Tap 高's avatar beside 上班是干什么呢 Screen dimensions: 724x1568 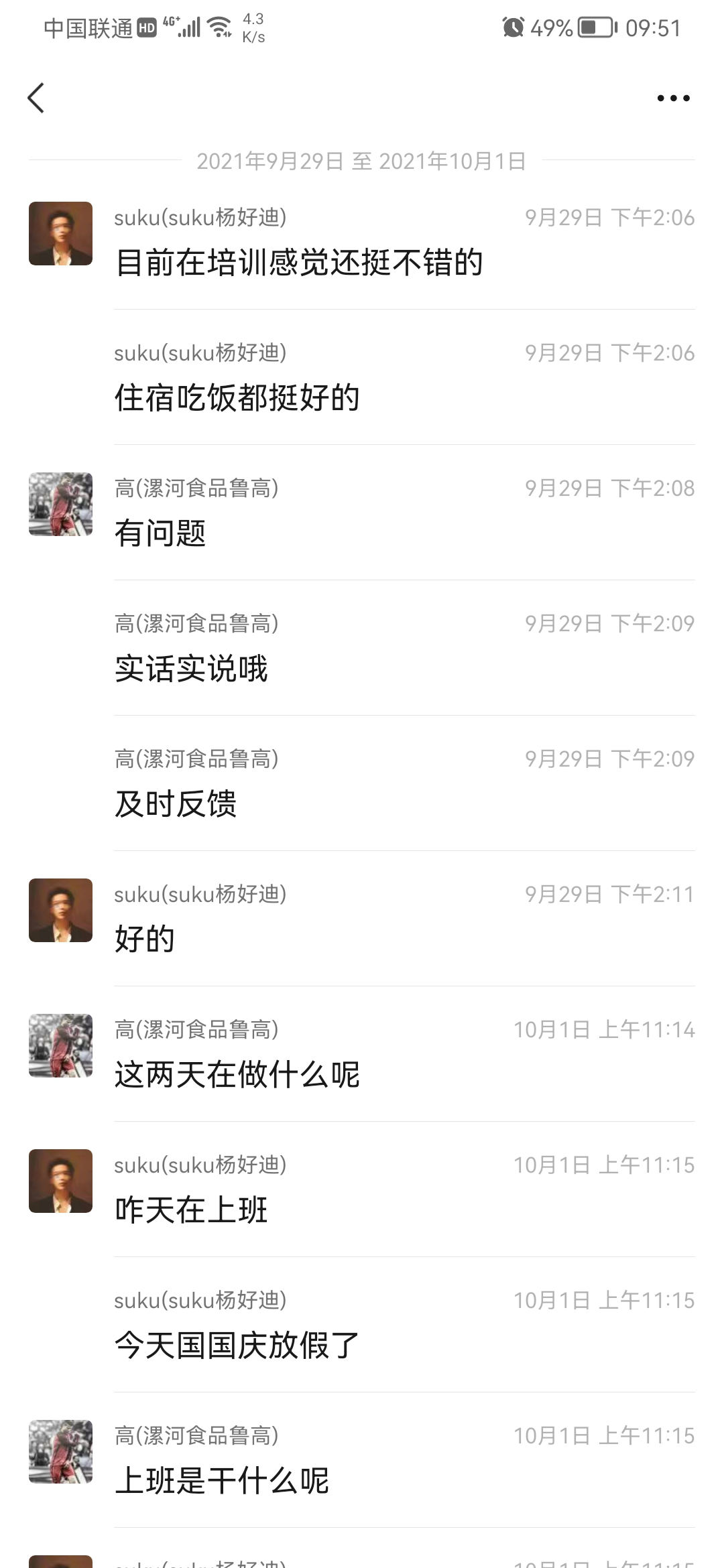(x=60, y=1451)
